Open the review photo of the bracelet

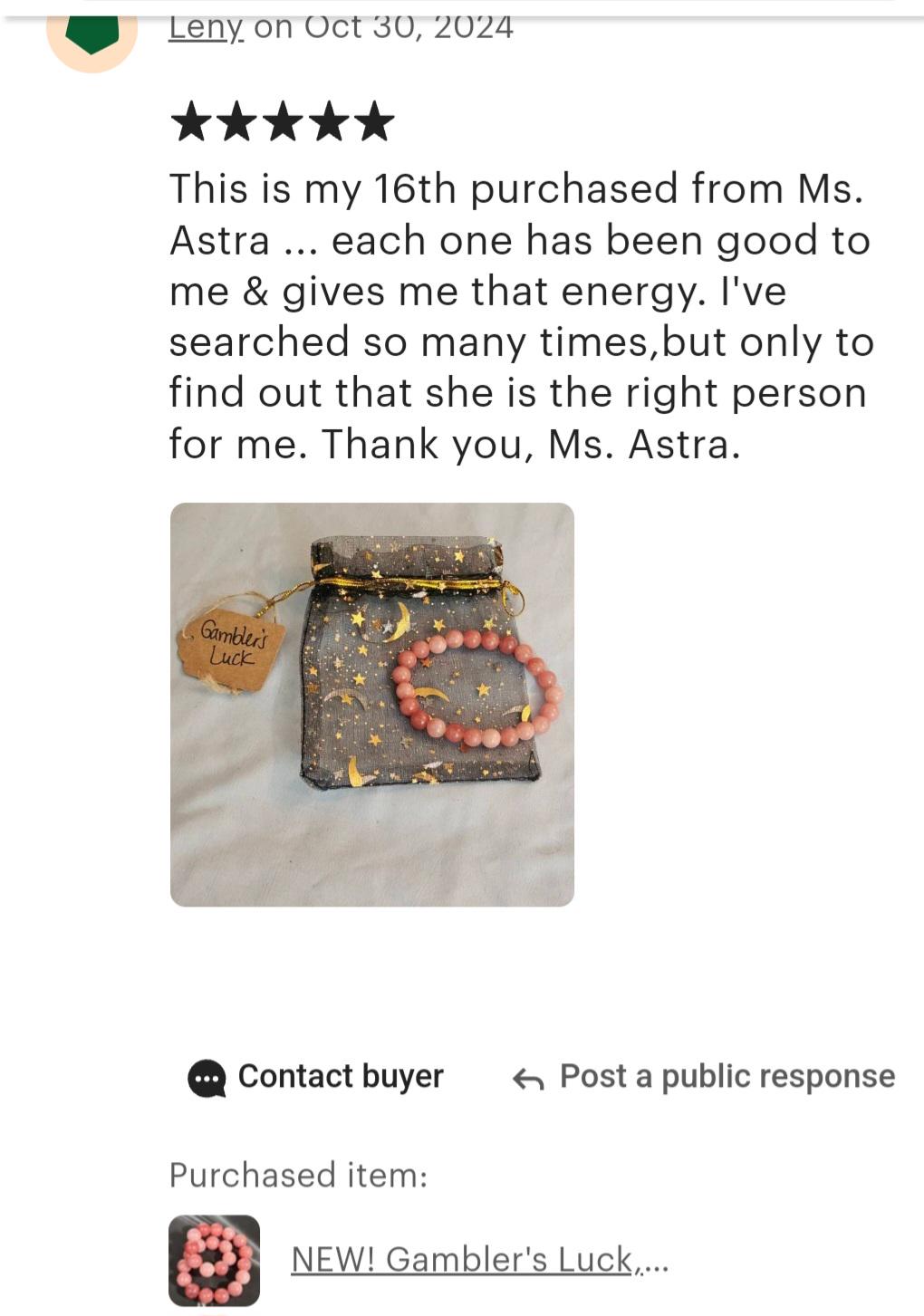click(x=371, y=704)
